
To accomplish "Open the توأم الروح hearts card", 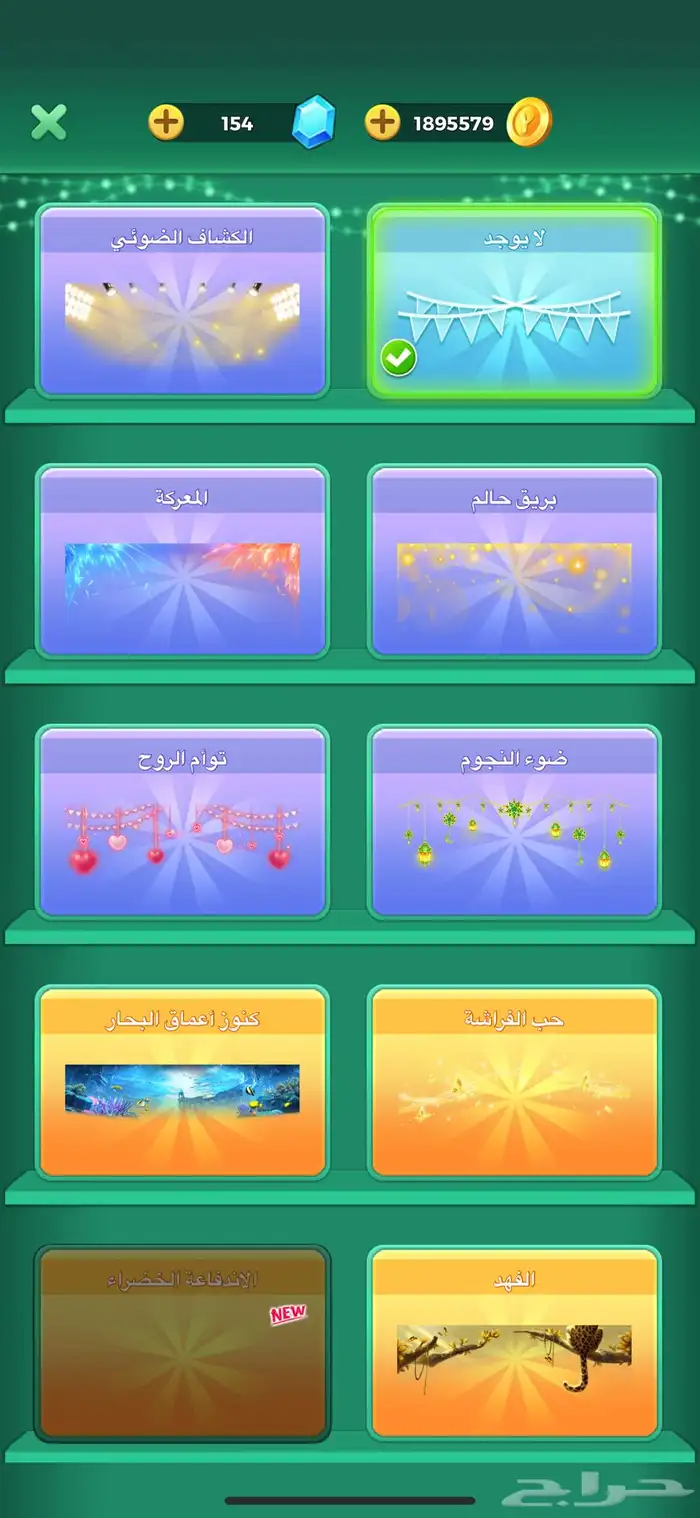I will [x=182, y=822].
